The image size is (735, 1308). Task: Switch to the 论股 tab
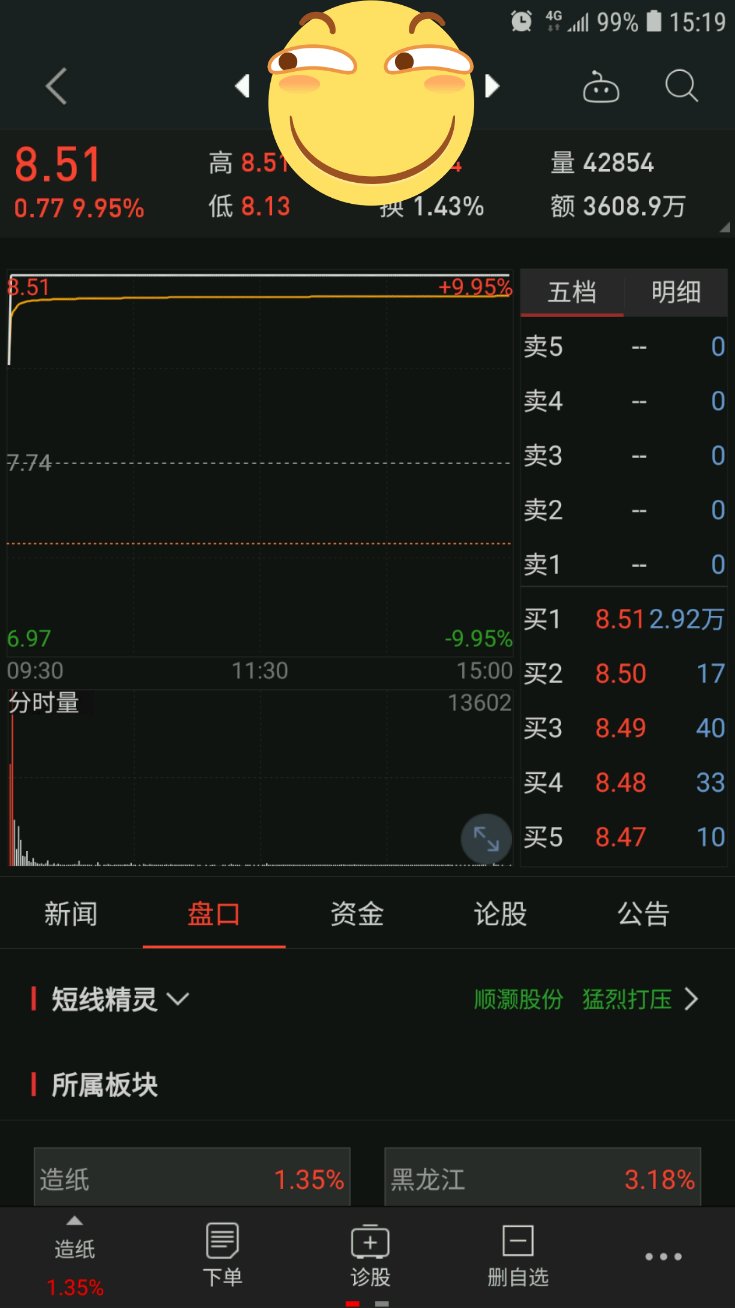(500, 914)
